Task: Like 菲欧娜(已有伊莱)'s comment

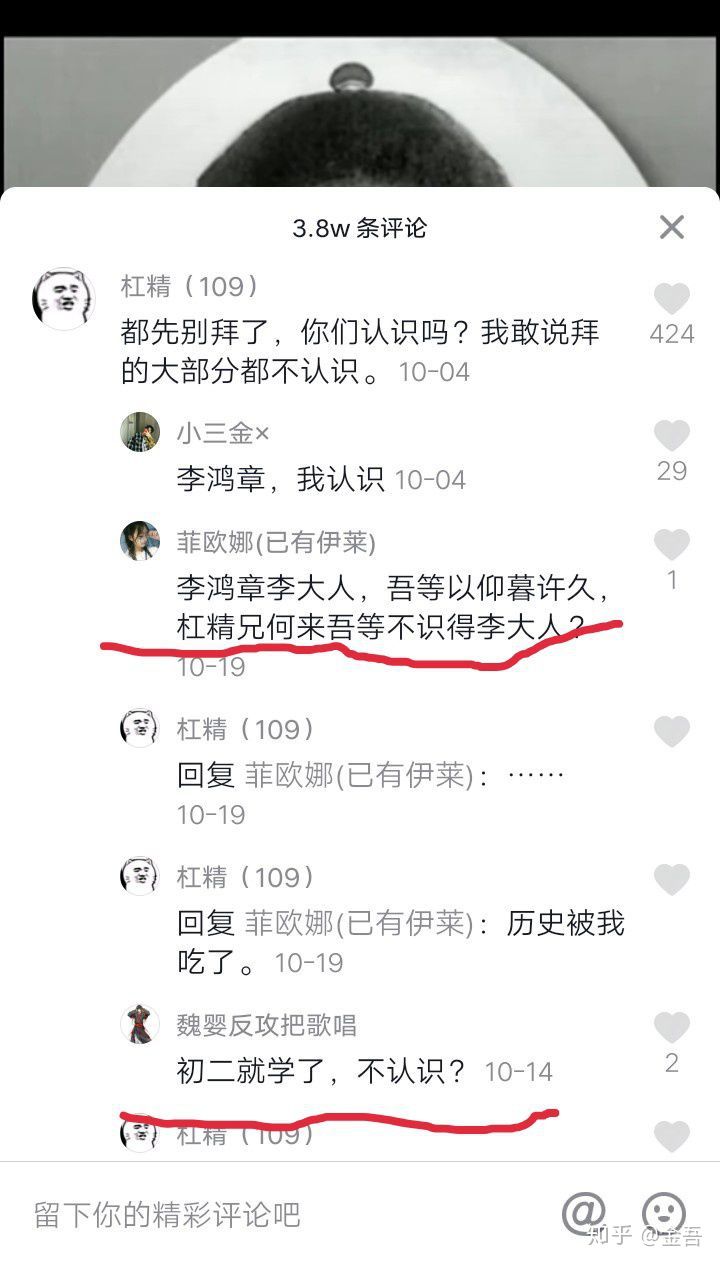Action: click(x=671, y=545)
